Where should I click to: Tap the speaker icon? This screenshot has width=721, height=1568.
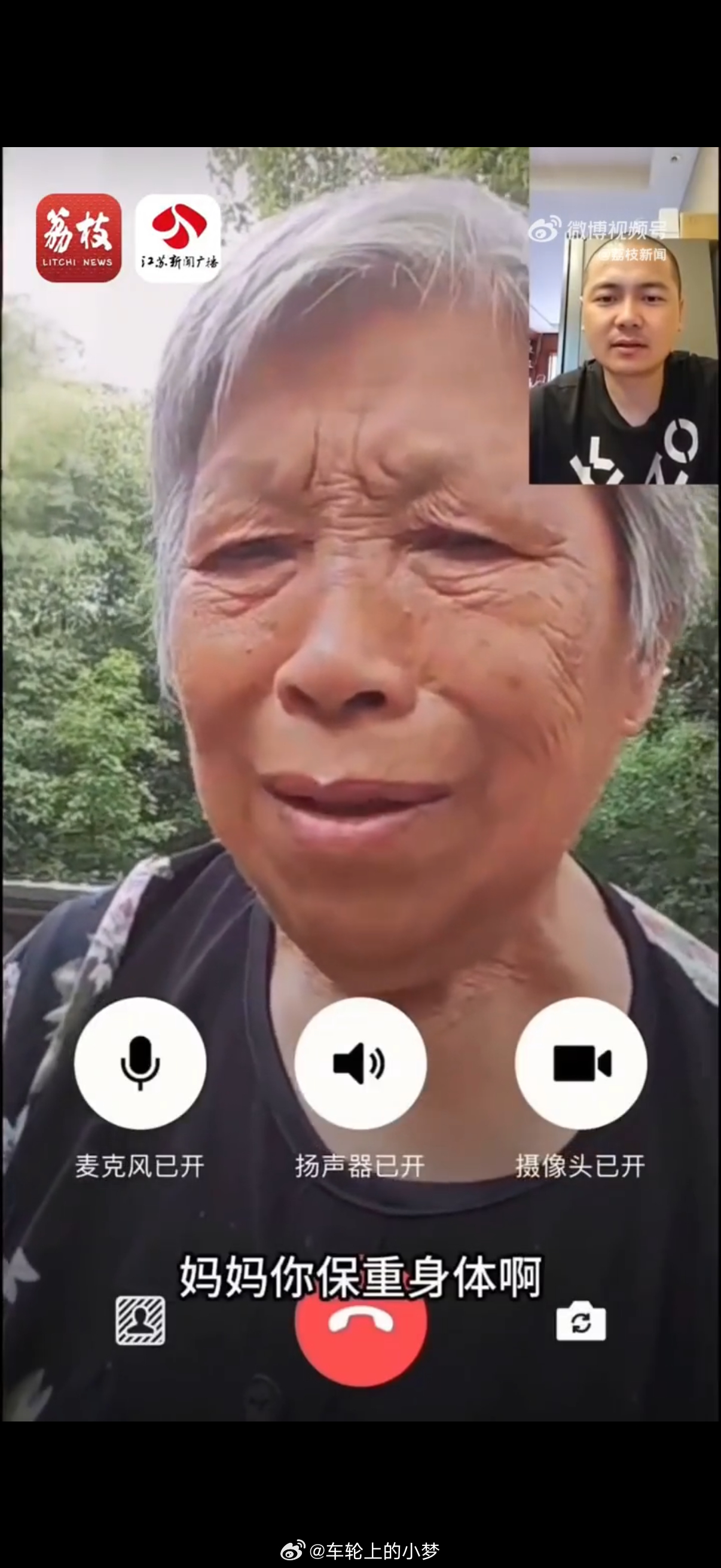coord(362,1062)
